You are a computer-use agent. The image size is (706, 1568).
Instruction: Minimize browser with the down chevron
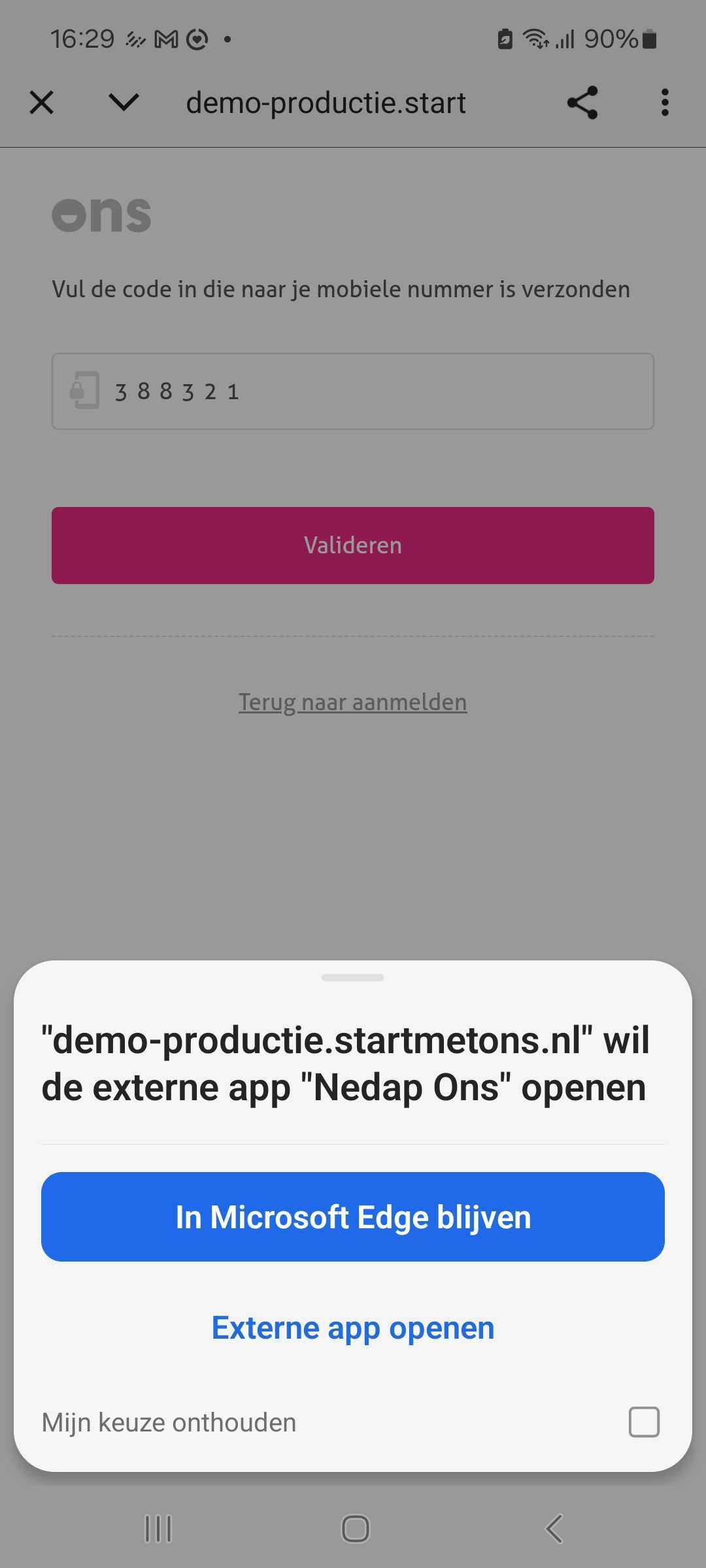[x=124, y=103]
